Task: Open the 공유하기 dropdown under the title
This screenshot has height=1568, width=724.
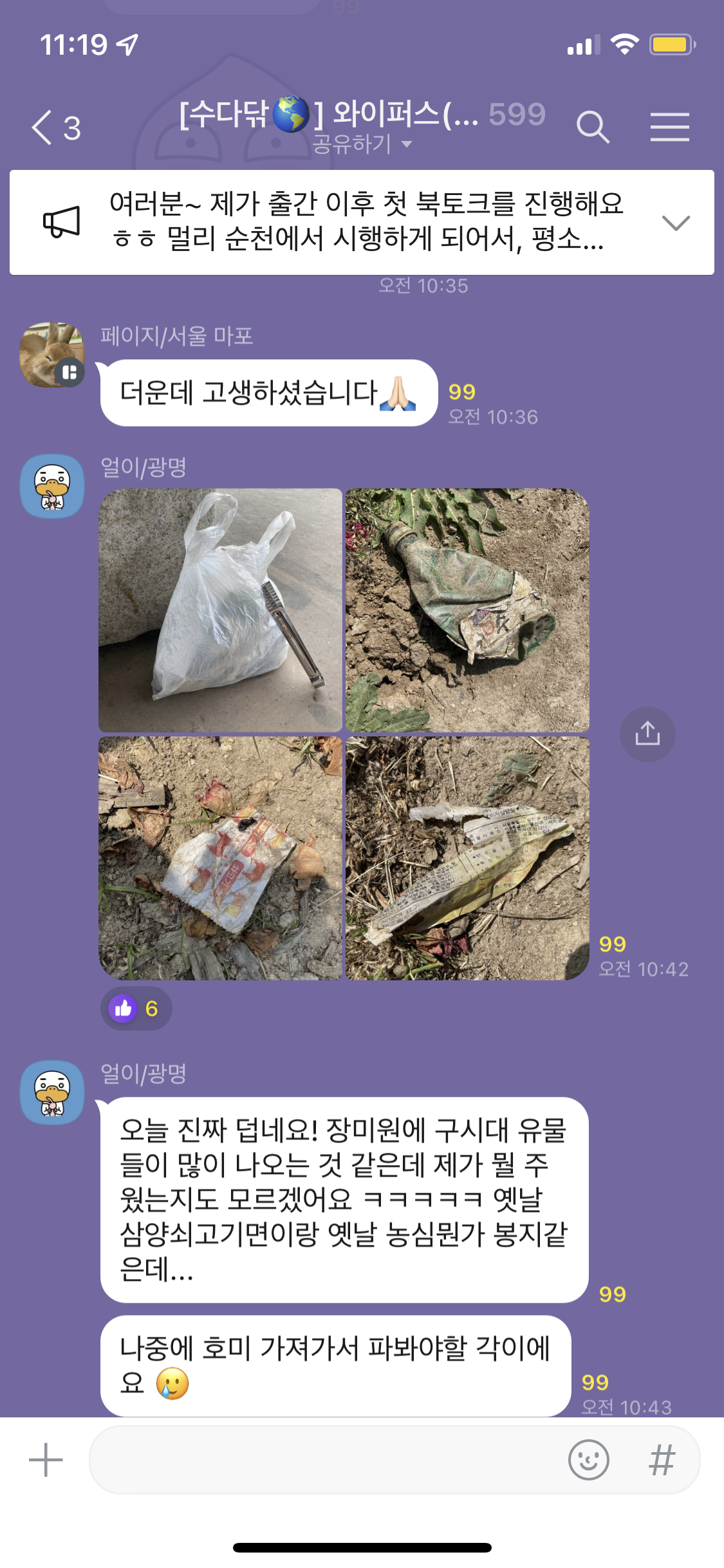Action: pyautogui.click(x=362, y=144)
